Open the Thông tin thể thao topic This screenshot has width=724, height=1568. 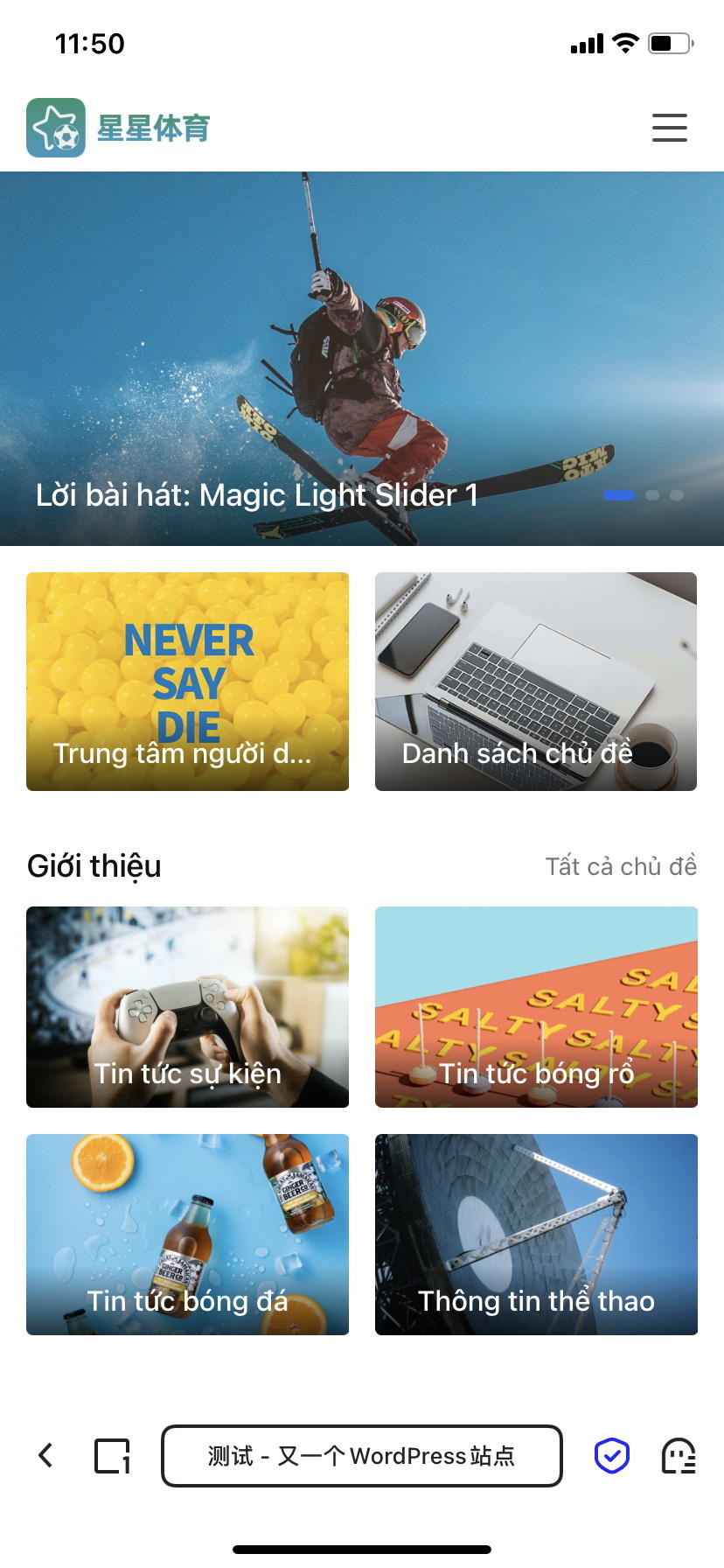[x=535, y=1235]
